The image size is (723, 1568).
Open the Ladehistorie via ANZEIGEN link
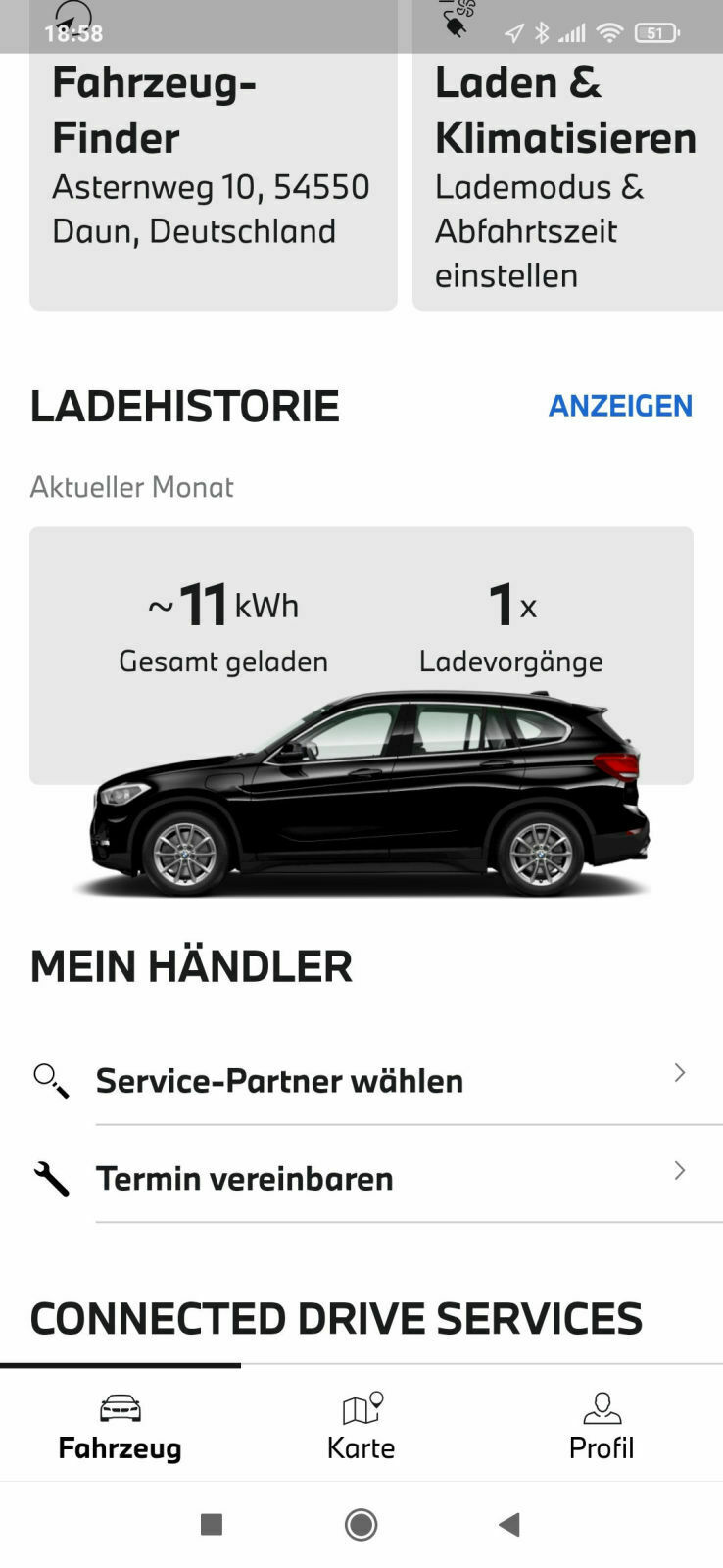pyautogui.click(x=621, y=405)
